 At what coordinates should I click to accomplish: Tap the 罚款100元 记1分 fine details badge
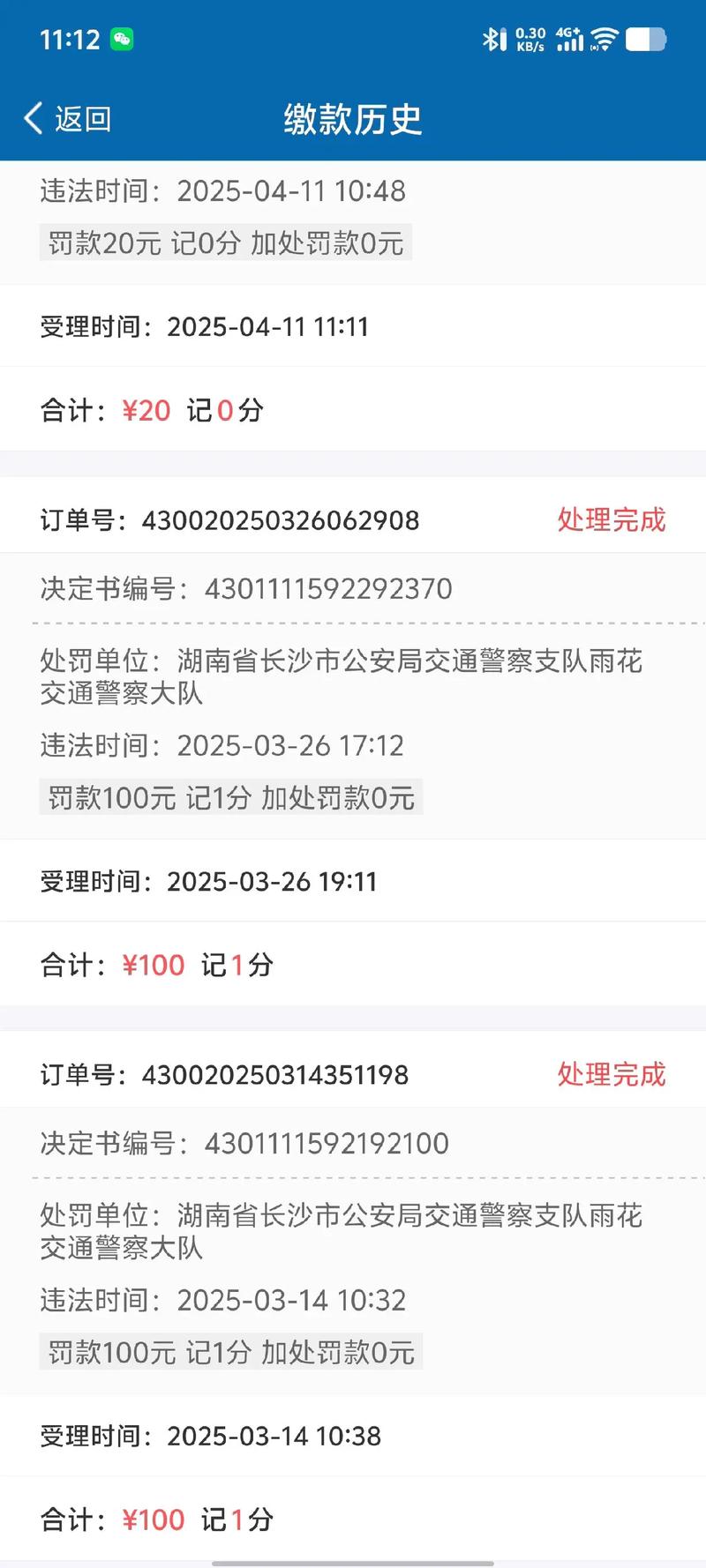[231, 798]
